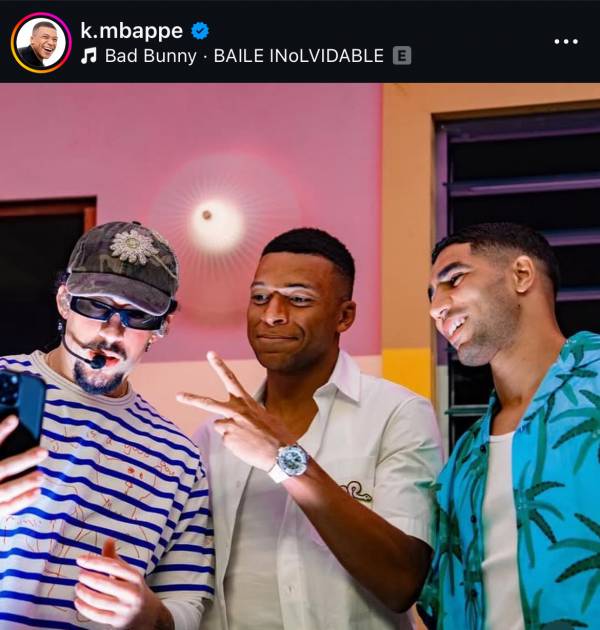Image resolution: width=600 pixels, height=630 pixels.
Task: Open k.mbappe's profile picture story
Action: pos(41,42)
